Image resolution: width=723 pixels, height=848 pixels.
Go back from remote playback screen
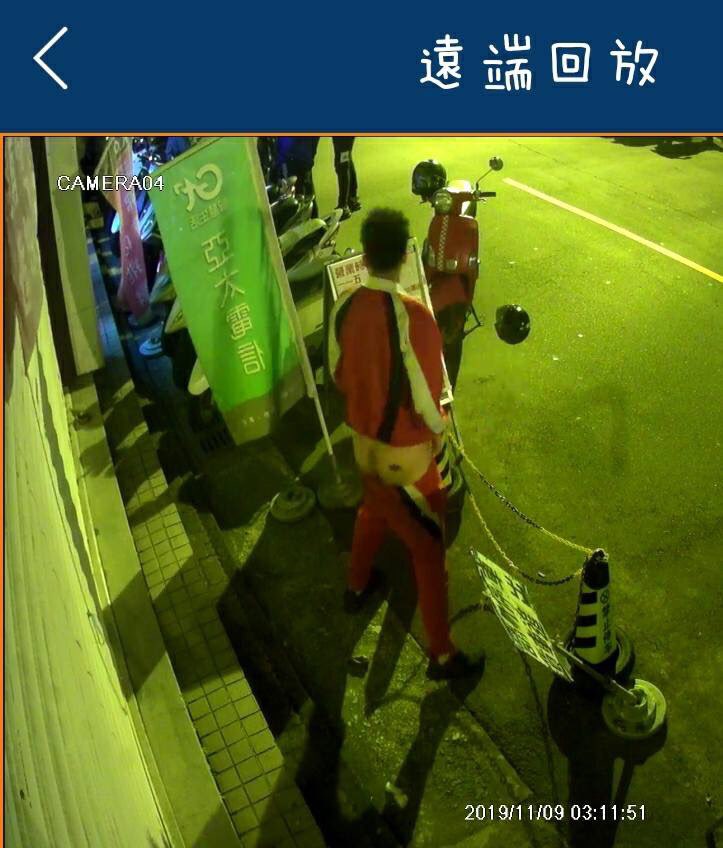click(51, 59)
